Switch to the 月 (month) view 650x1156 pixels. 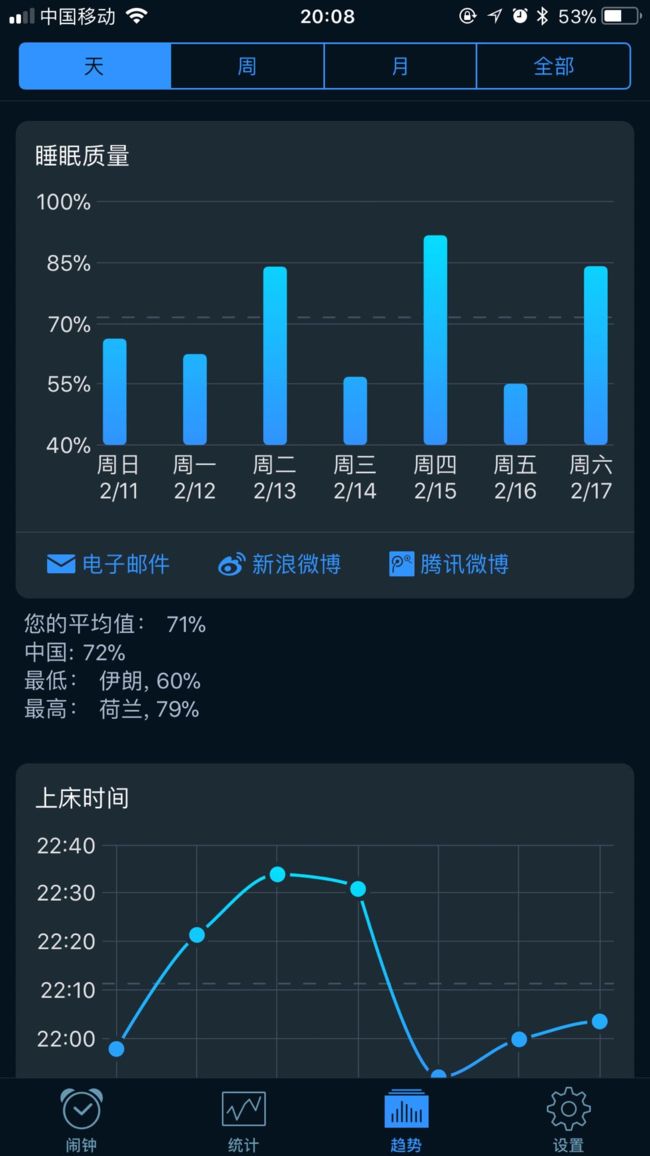tap(400, 66)
